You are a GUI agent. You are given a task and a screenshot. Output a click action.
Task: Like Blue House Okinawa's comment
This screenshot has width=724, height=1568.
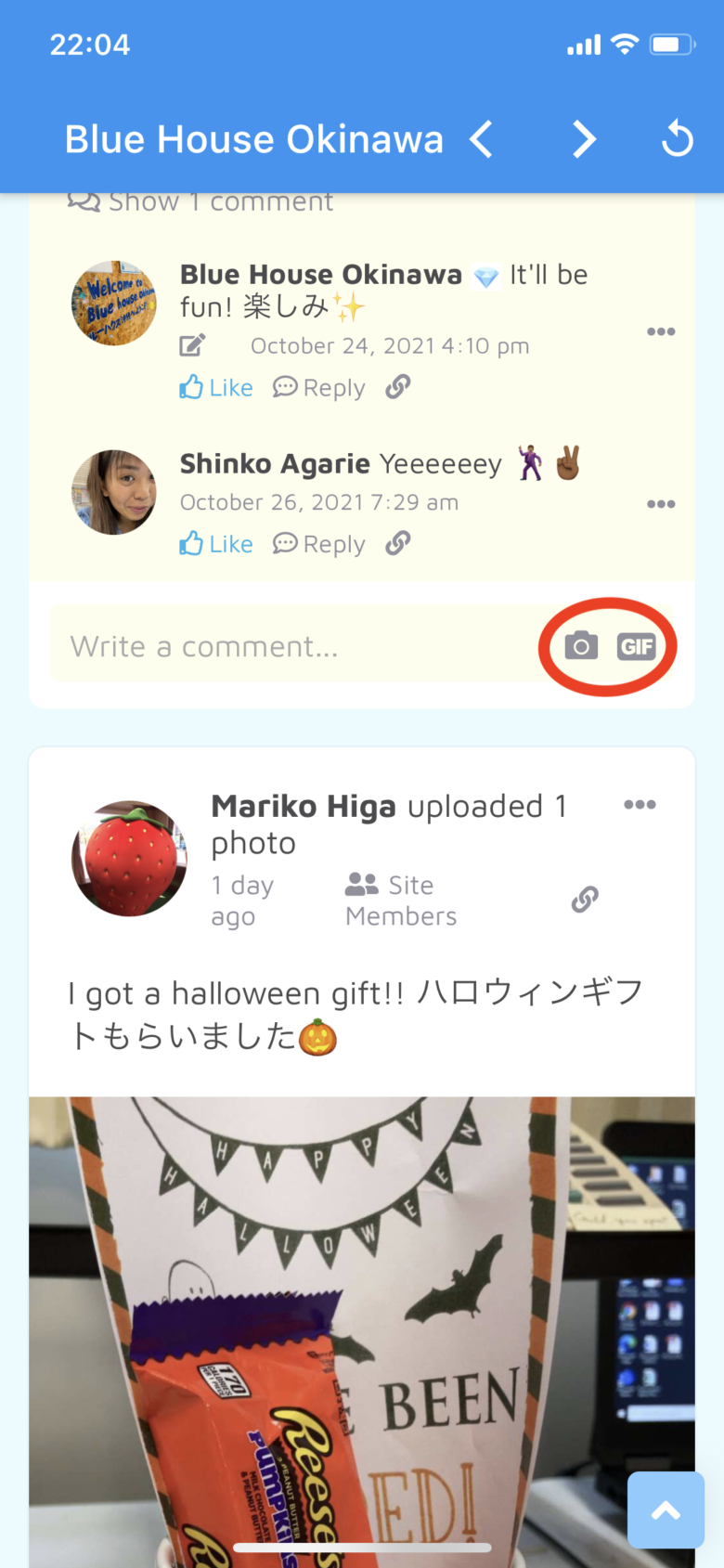(216, 387)
